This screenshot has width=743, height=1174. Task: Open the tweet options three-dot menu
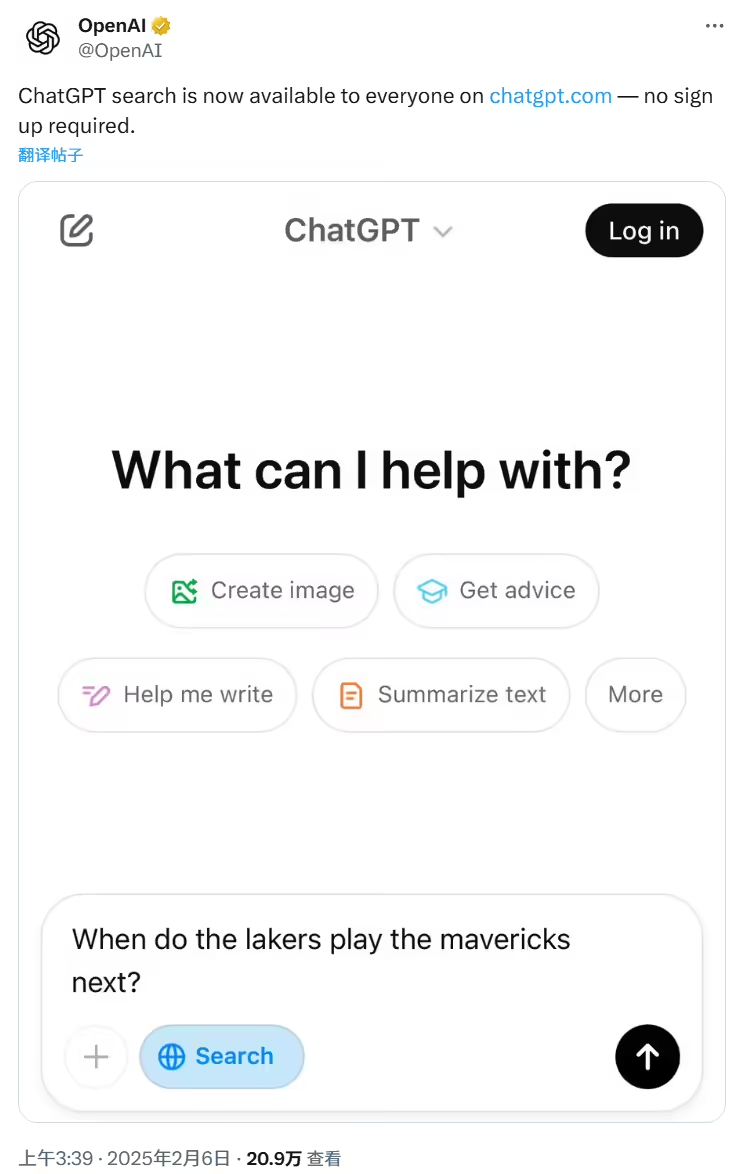coord(714,26)
